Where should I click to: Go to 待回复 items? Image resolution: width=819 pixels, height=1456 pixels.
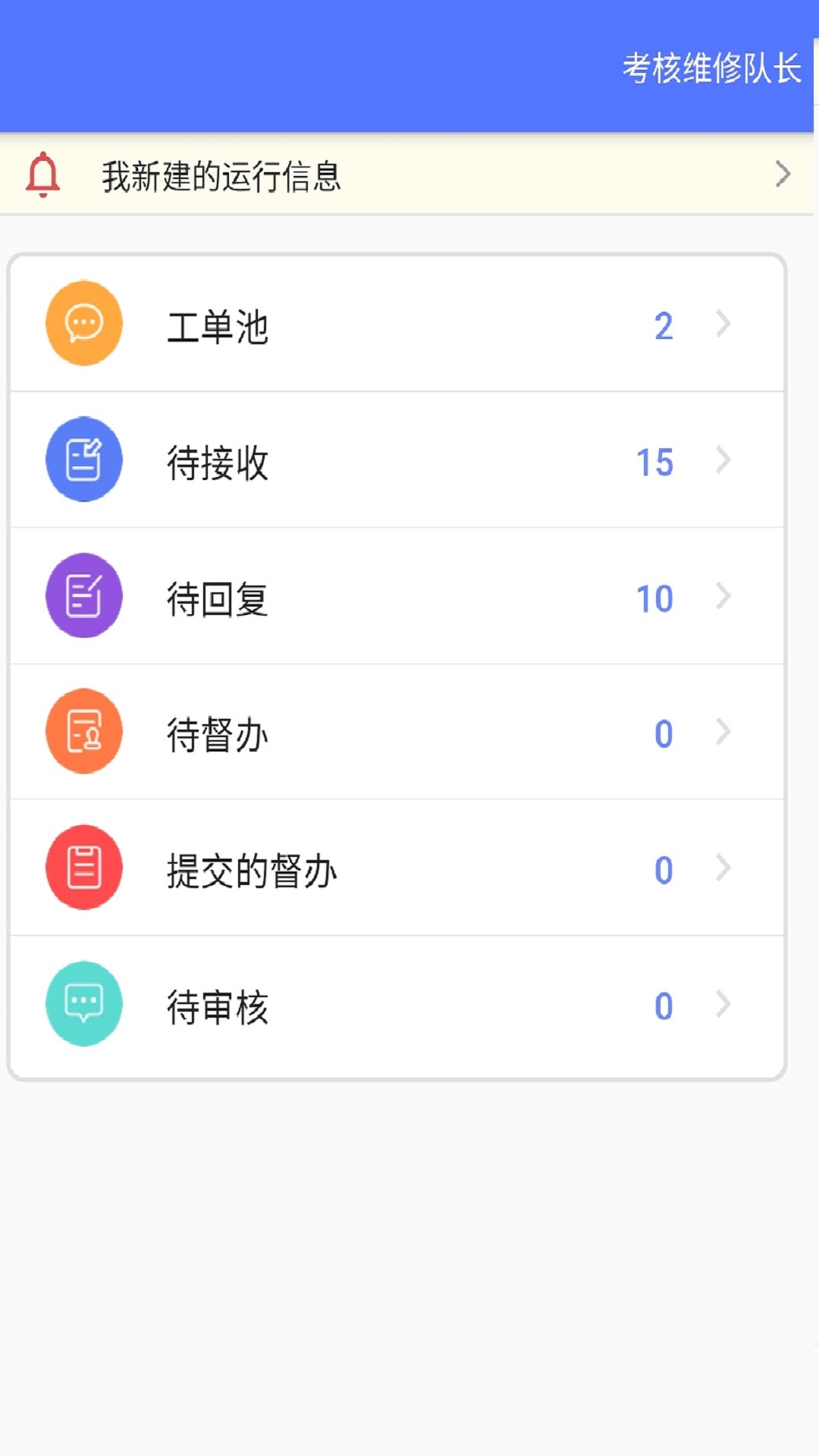click(397, 598)
